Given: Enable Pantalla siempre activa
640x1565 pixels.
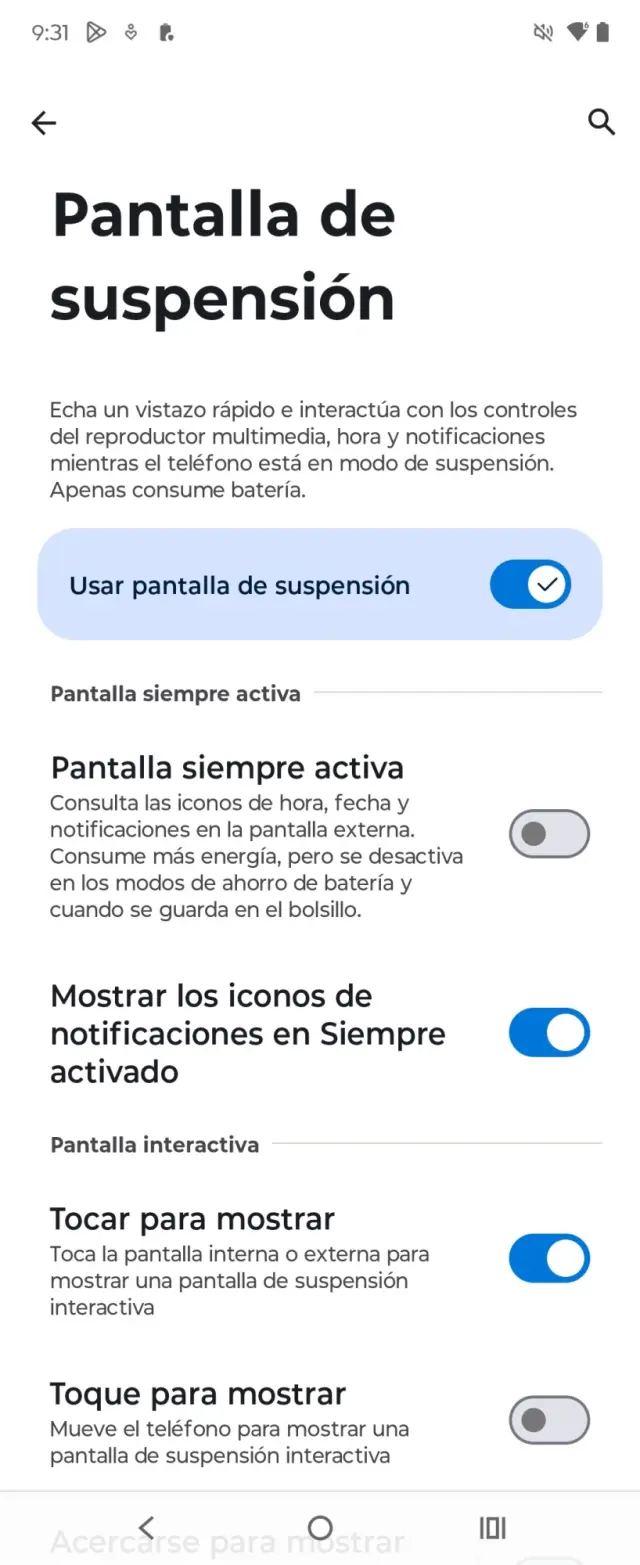Looking at the screenshot, I should tap(549, 834).
